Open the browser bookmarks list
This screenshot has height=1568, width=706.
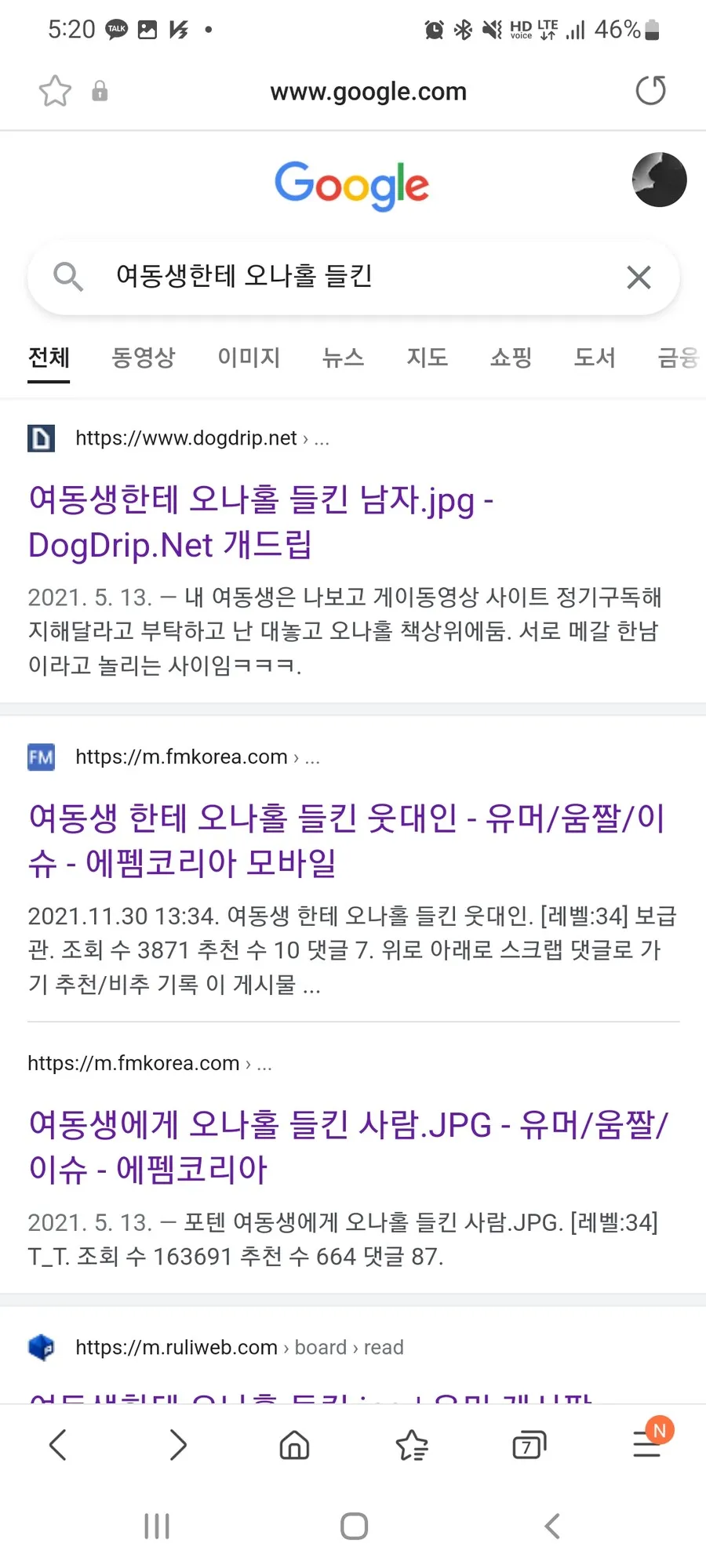(412, 1444)
